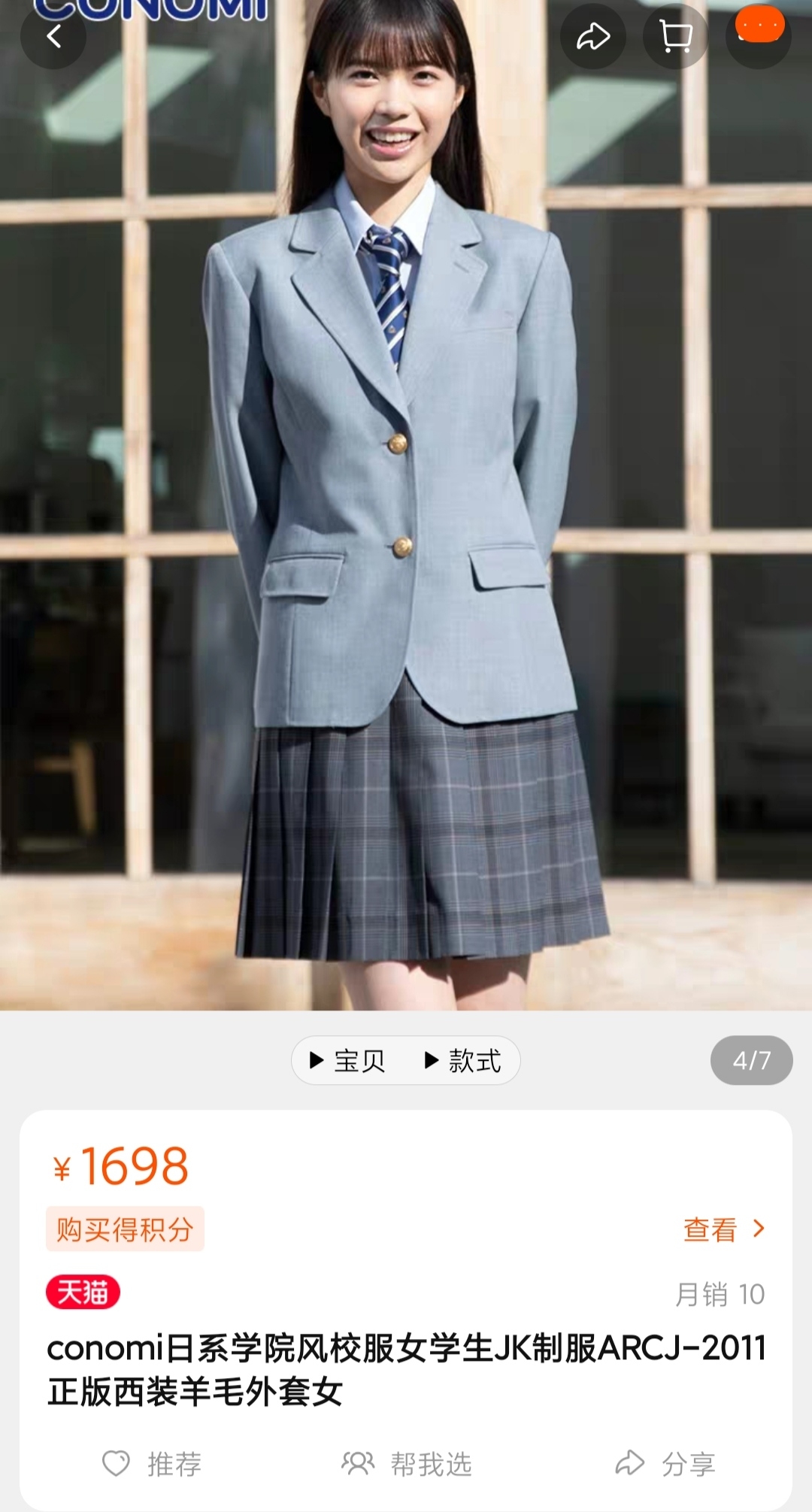
Task: Open the shopping cart
Action: [x=675, y=36]
